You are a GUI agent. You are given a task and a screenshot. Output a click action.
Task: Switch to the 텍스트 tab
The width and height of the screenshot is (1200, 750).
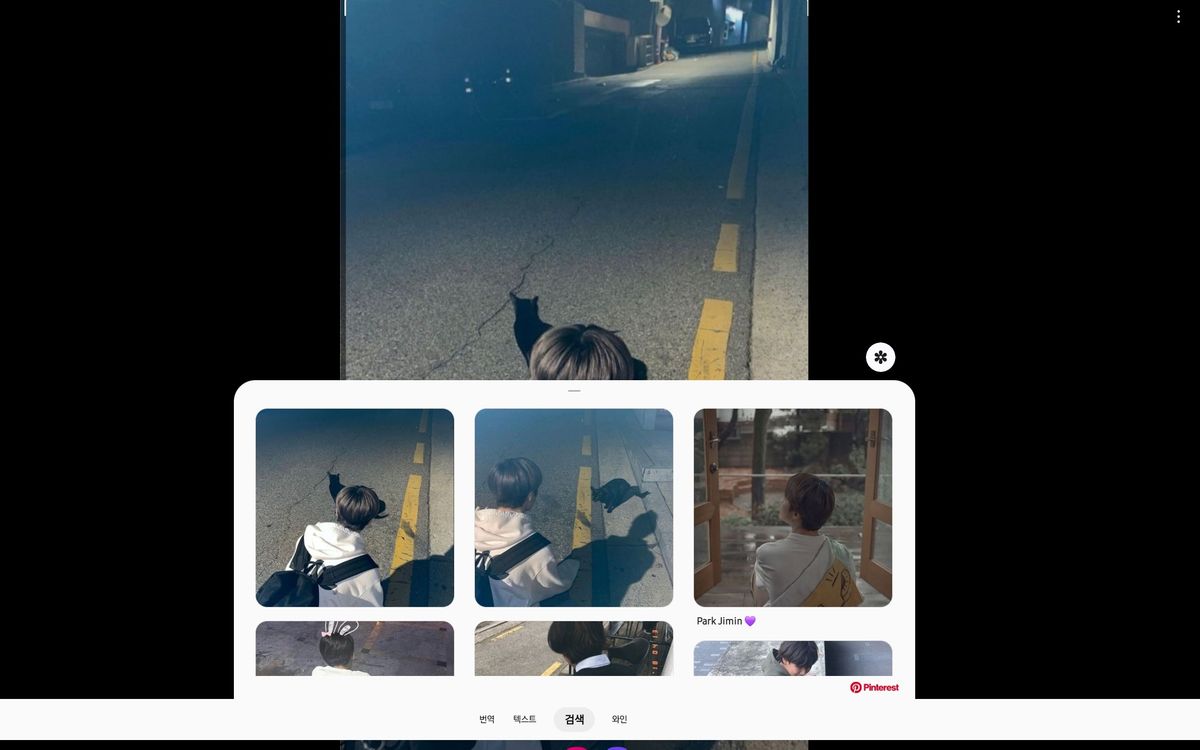point(525,719)
